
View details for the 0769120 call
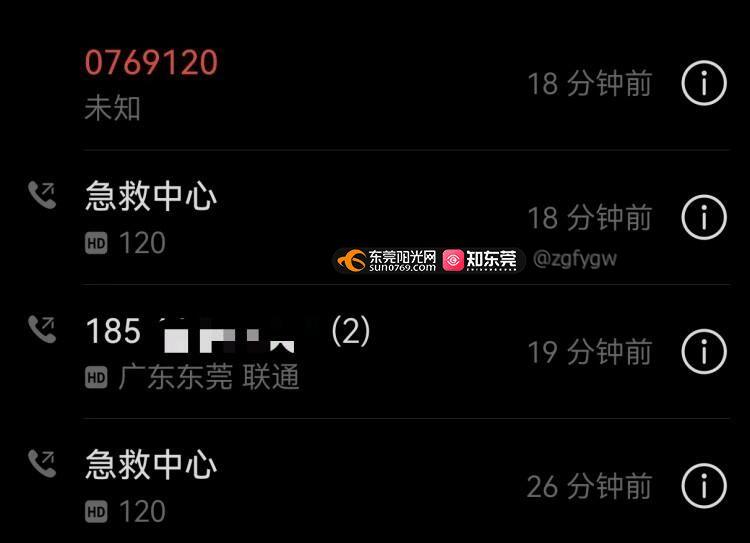(703, 83)
